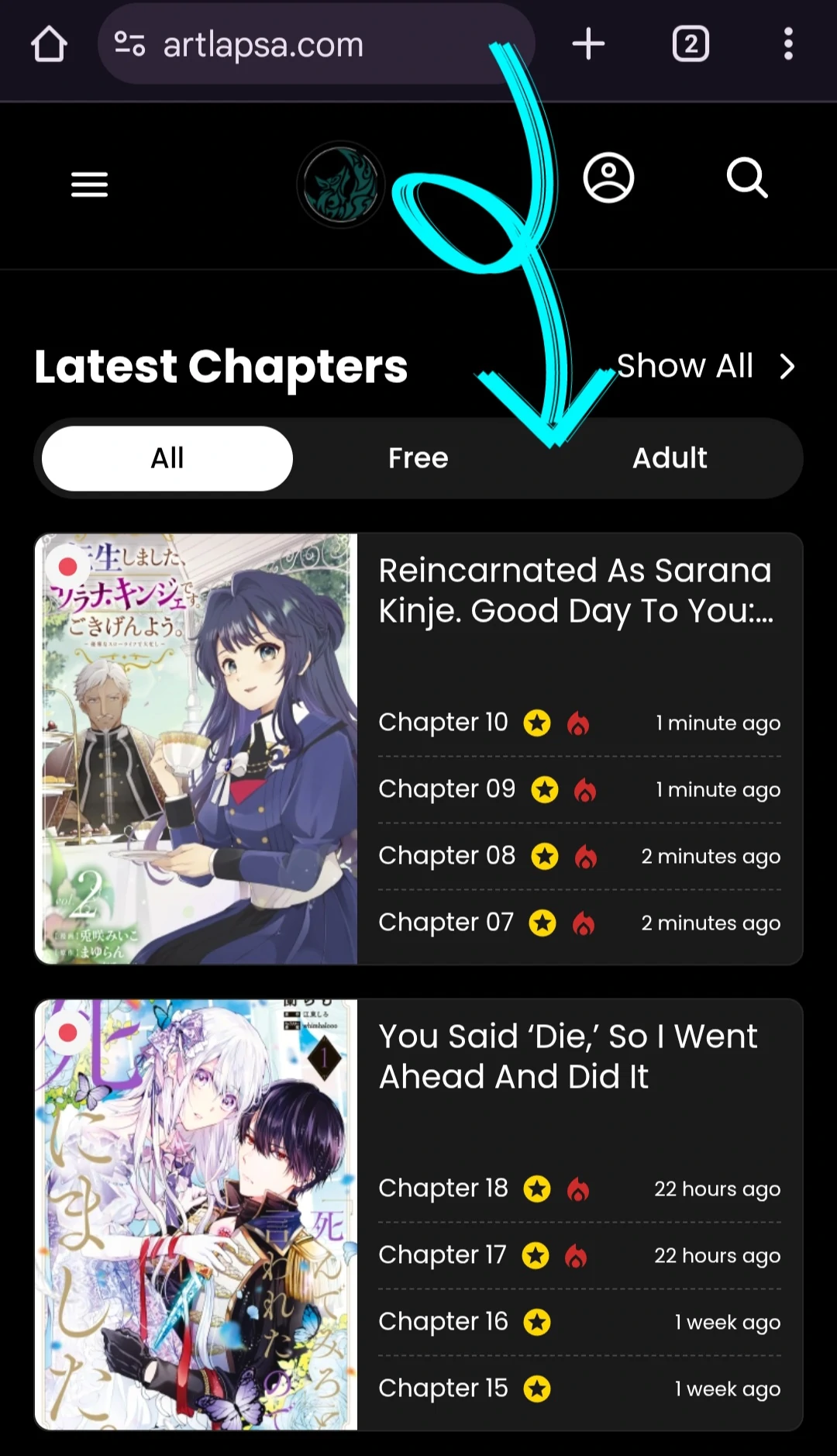The width and height of the screenshot is (837, 1456).
Task: Go to browser home page
Action: click(x=49, y=44)
